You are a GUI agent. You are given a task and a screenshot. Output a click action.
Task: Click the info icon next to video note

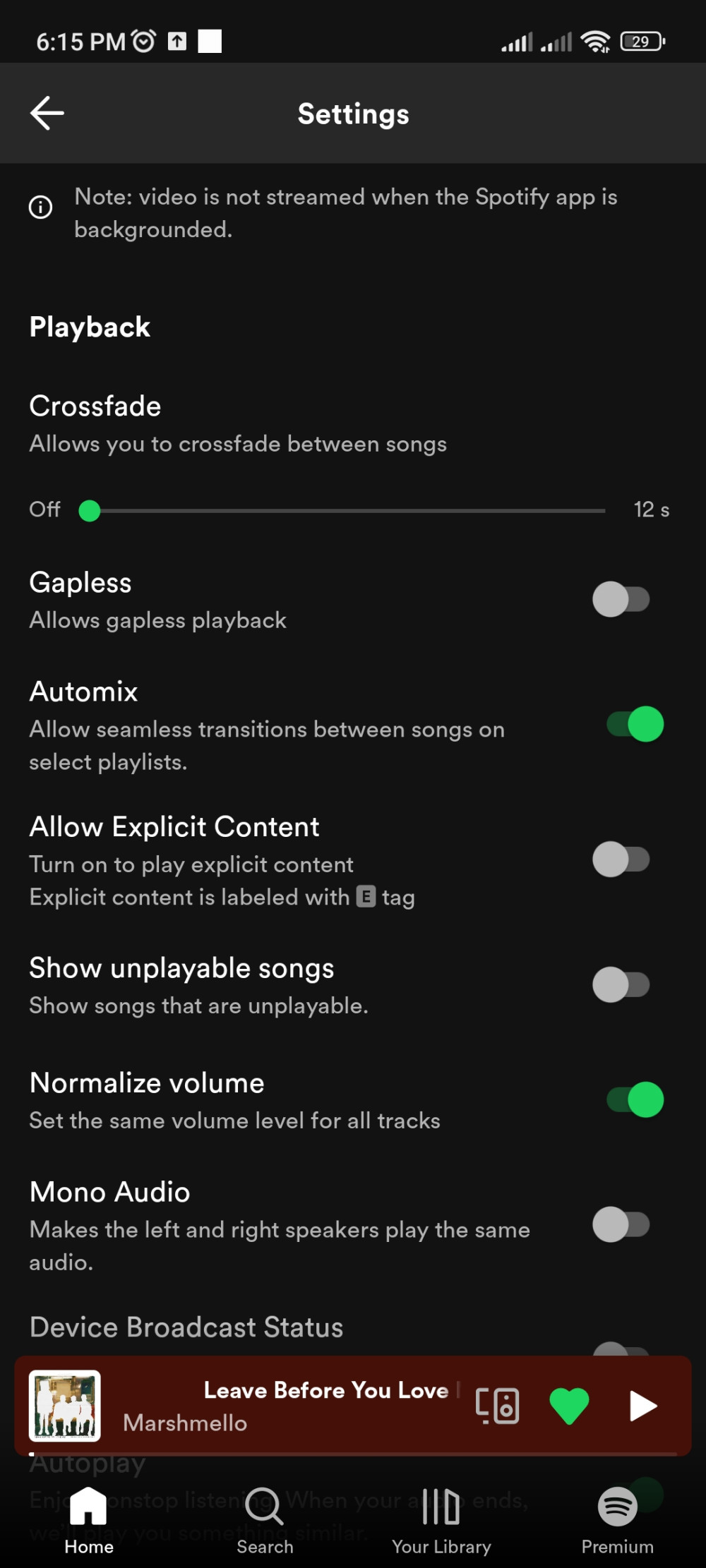[40, 207]
